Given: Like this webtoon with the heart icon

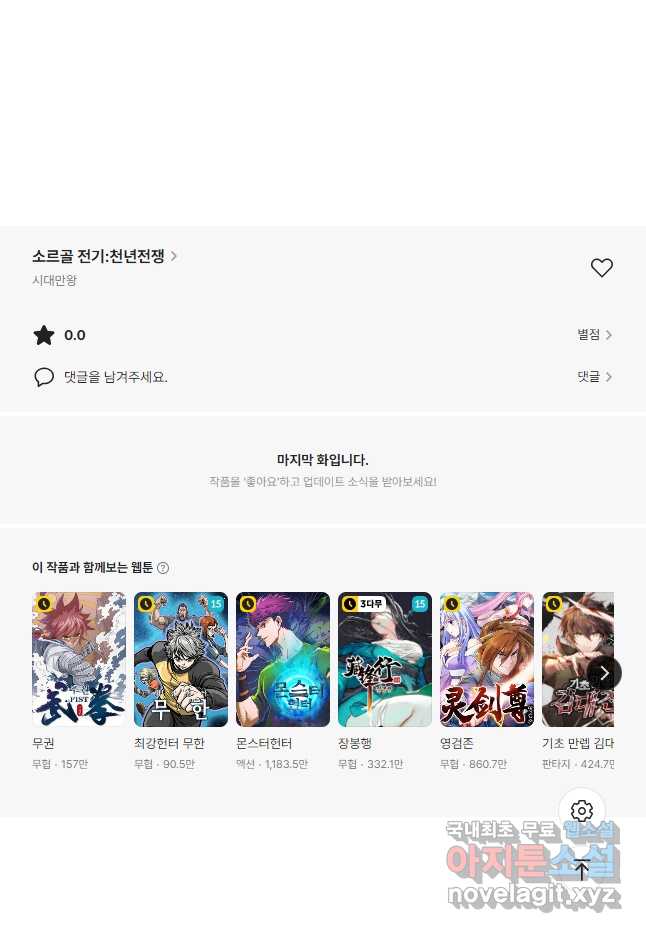Looking at the screenshot, I should click(601, 268).
